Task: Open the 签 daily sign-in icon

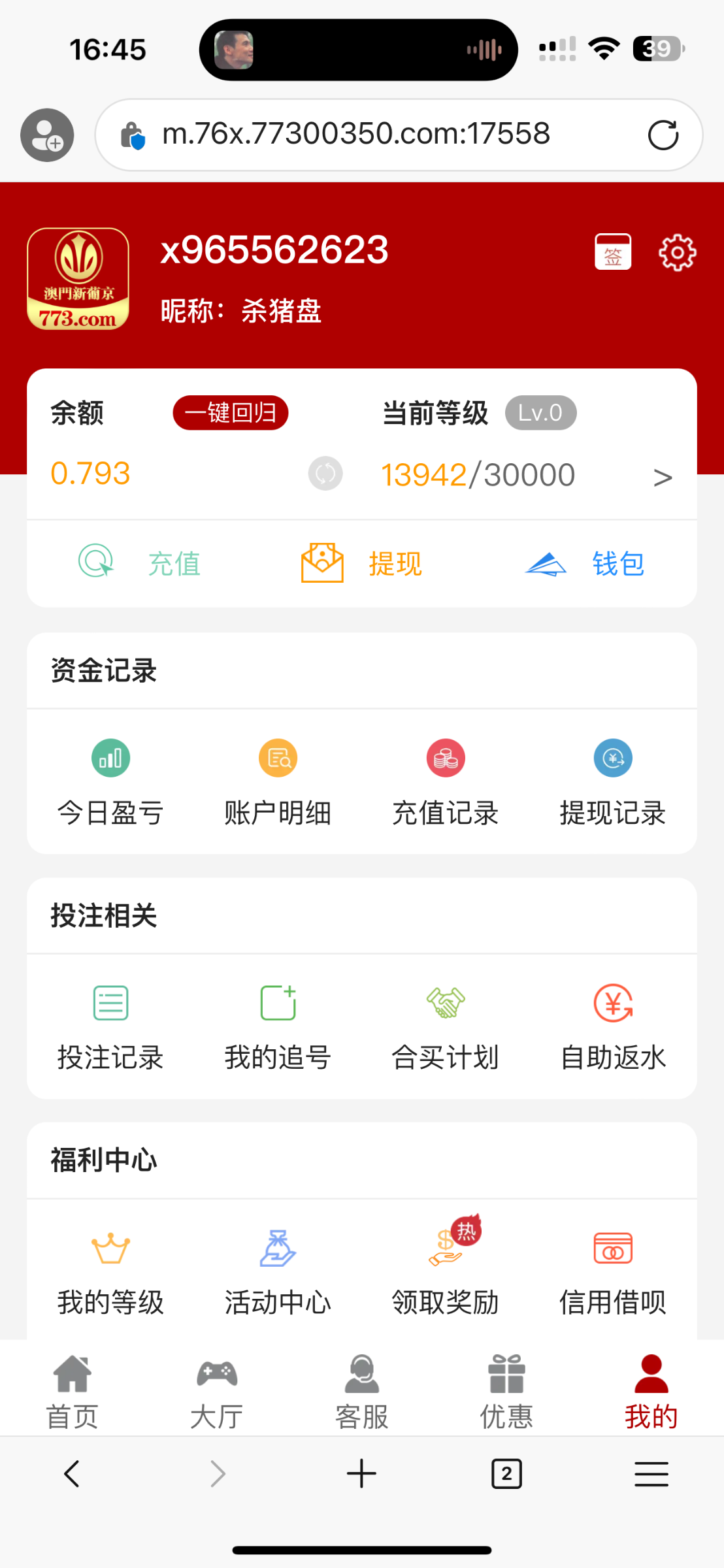Action: [x=612, y=252]
